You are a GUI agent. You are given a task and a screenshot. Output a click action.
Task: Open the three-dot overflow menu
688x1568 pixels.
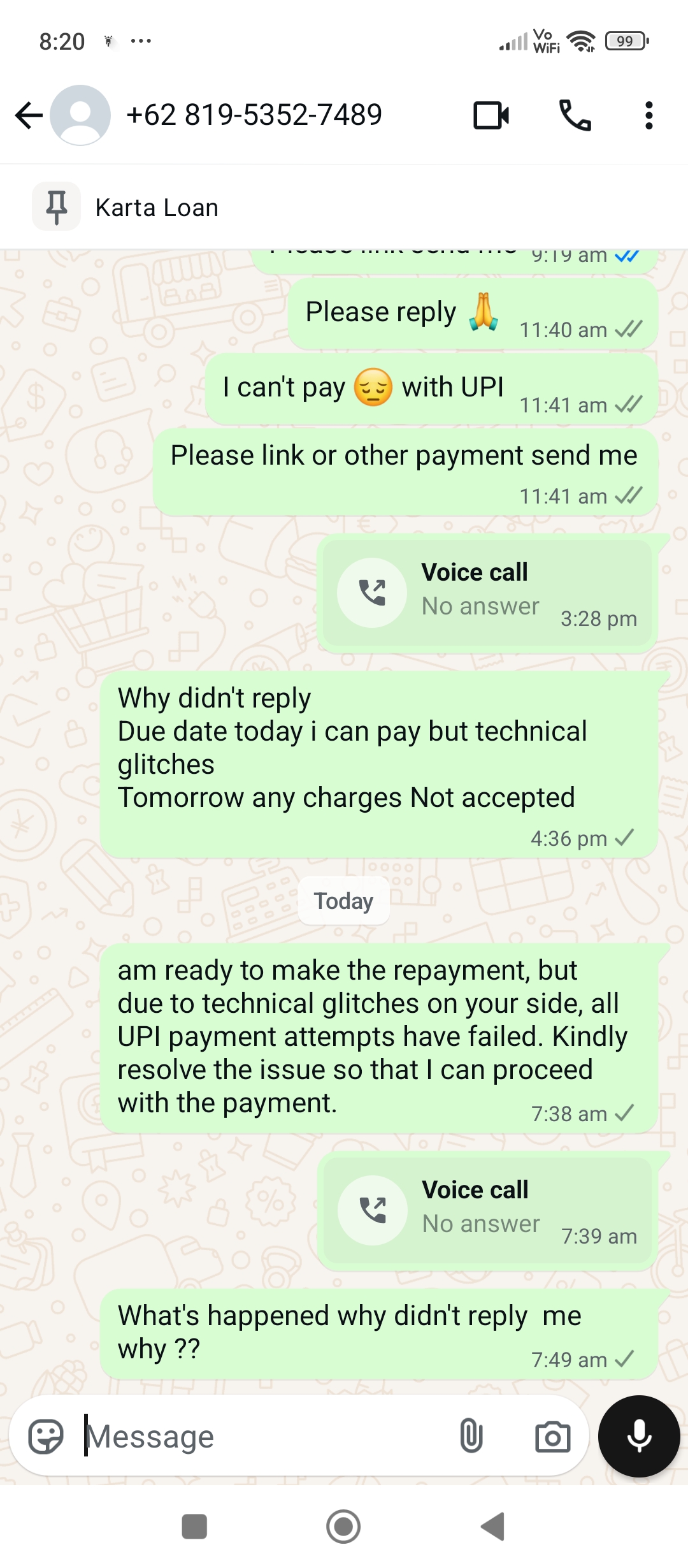coord(649,116)
